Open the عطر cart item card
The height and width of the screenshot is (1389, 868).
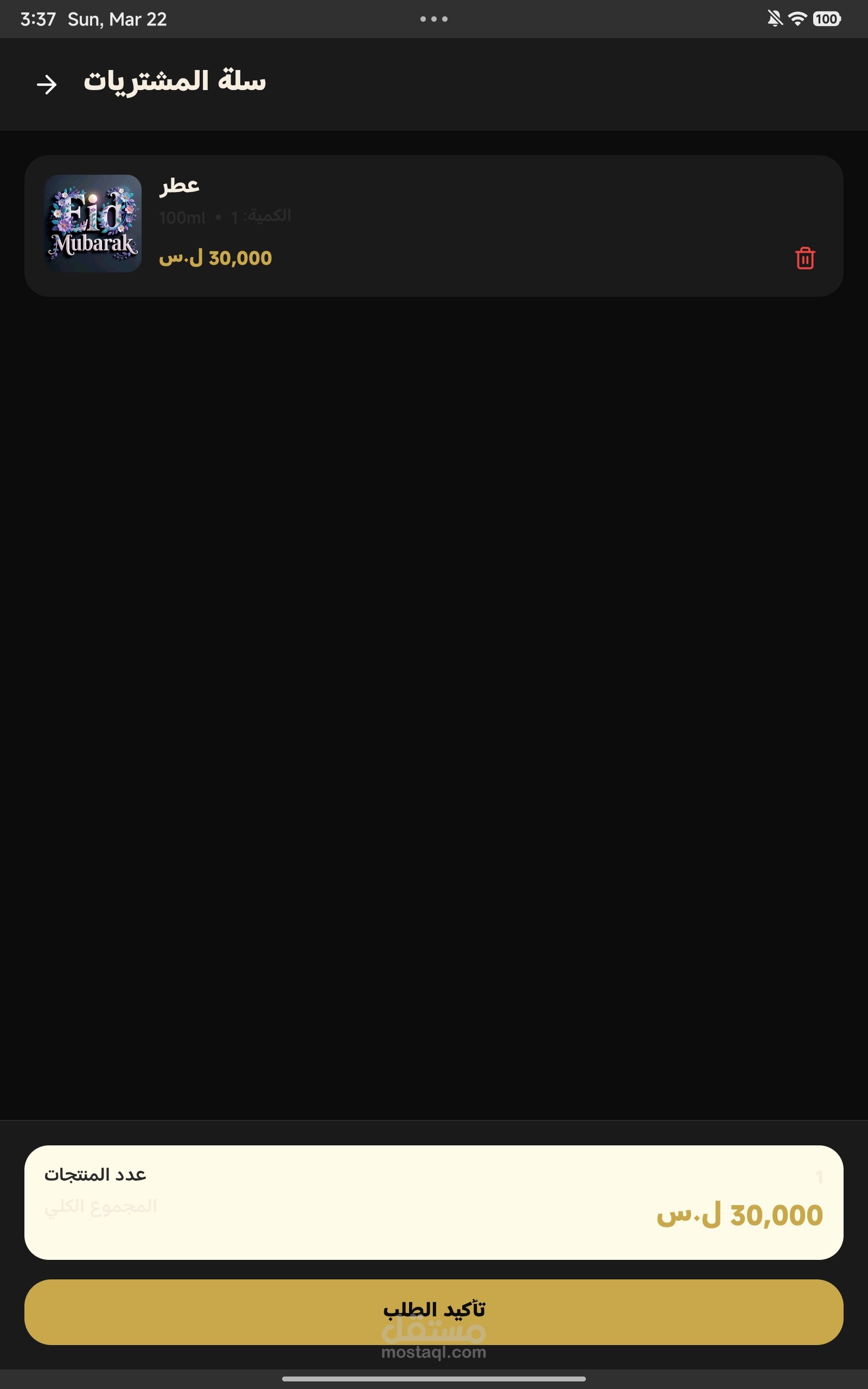click(x=433, y=226)
